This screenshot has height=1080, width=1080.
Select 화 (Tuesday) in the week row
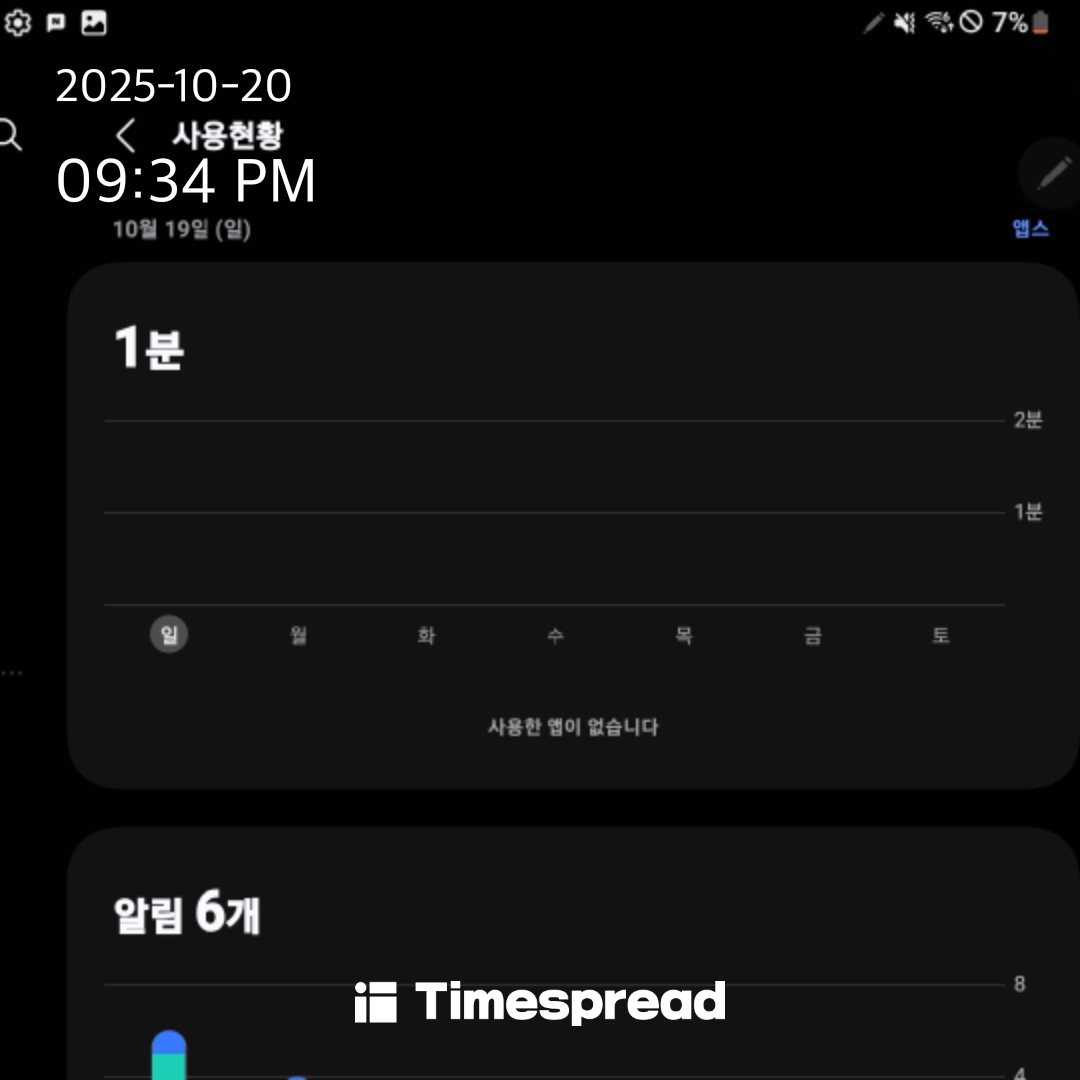coord(426,635)
